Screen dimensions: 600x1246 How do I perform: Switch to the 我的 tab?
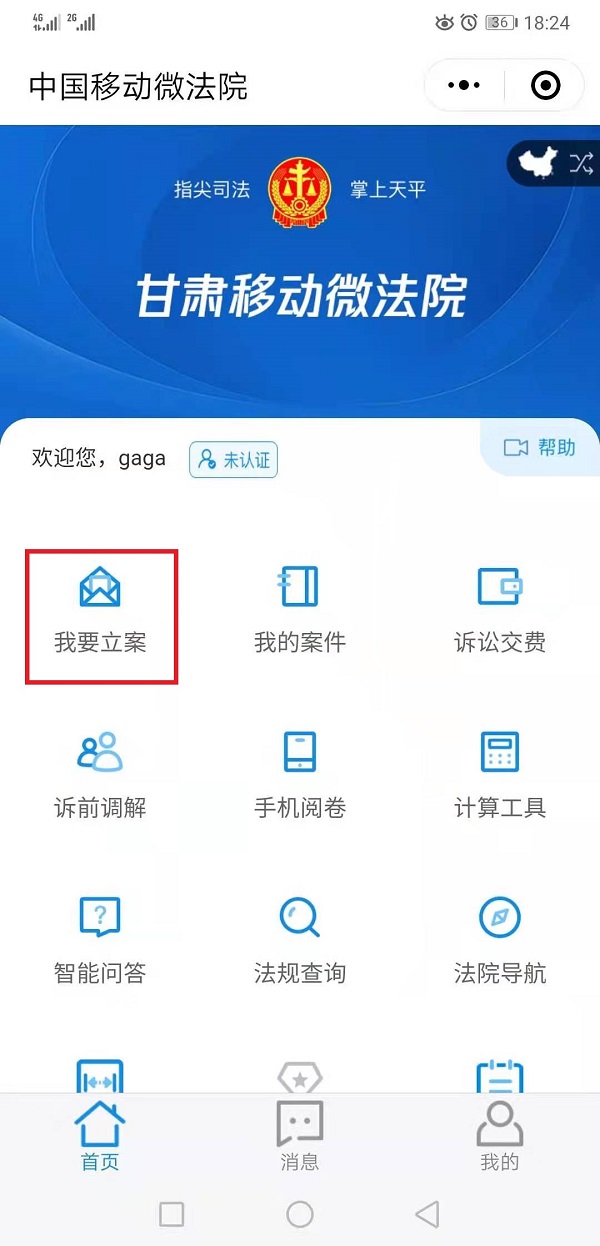[x=500, y=1136]
